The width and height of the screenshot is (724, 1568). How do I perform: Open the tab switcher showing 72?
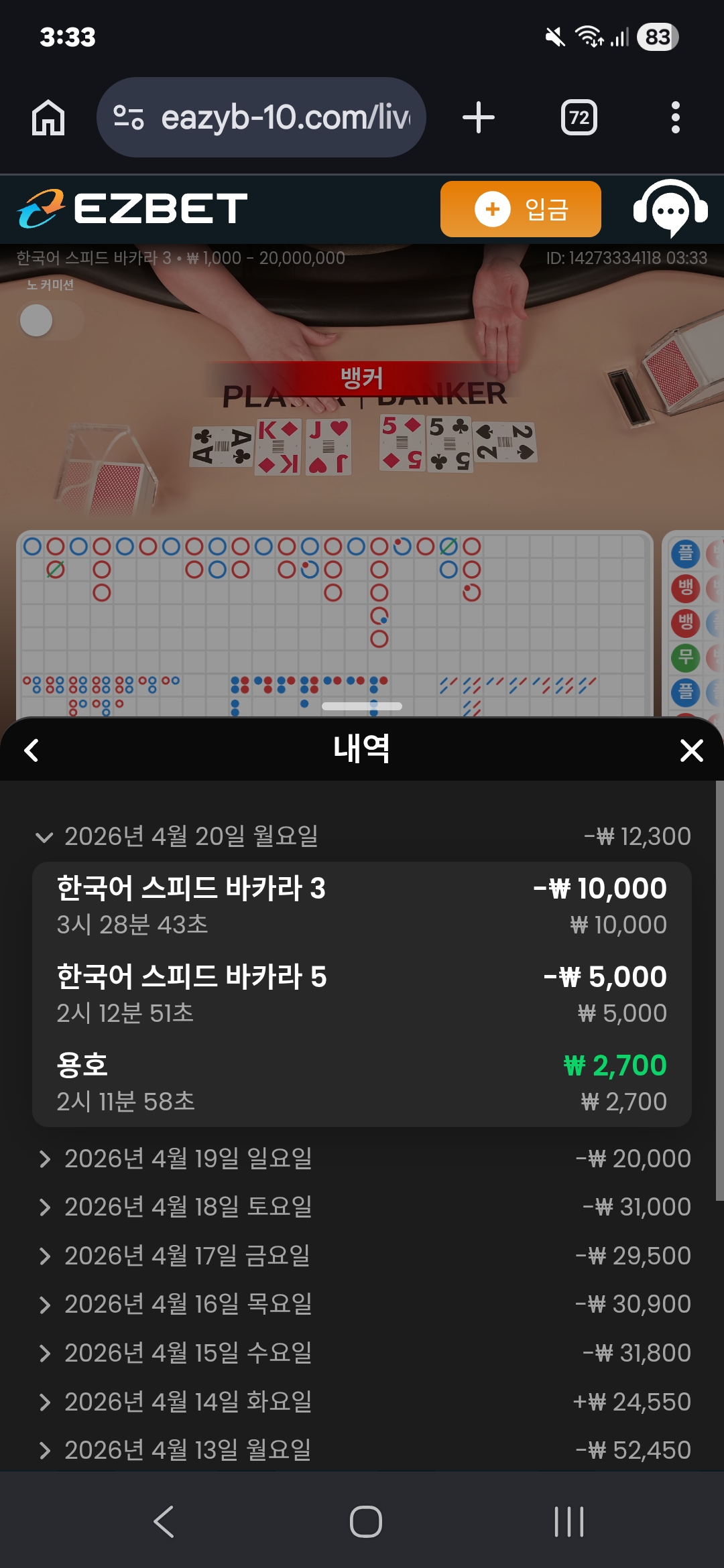[x=579, y=118]
